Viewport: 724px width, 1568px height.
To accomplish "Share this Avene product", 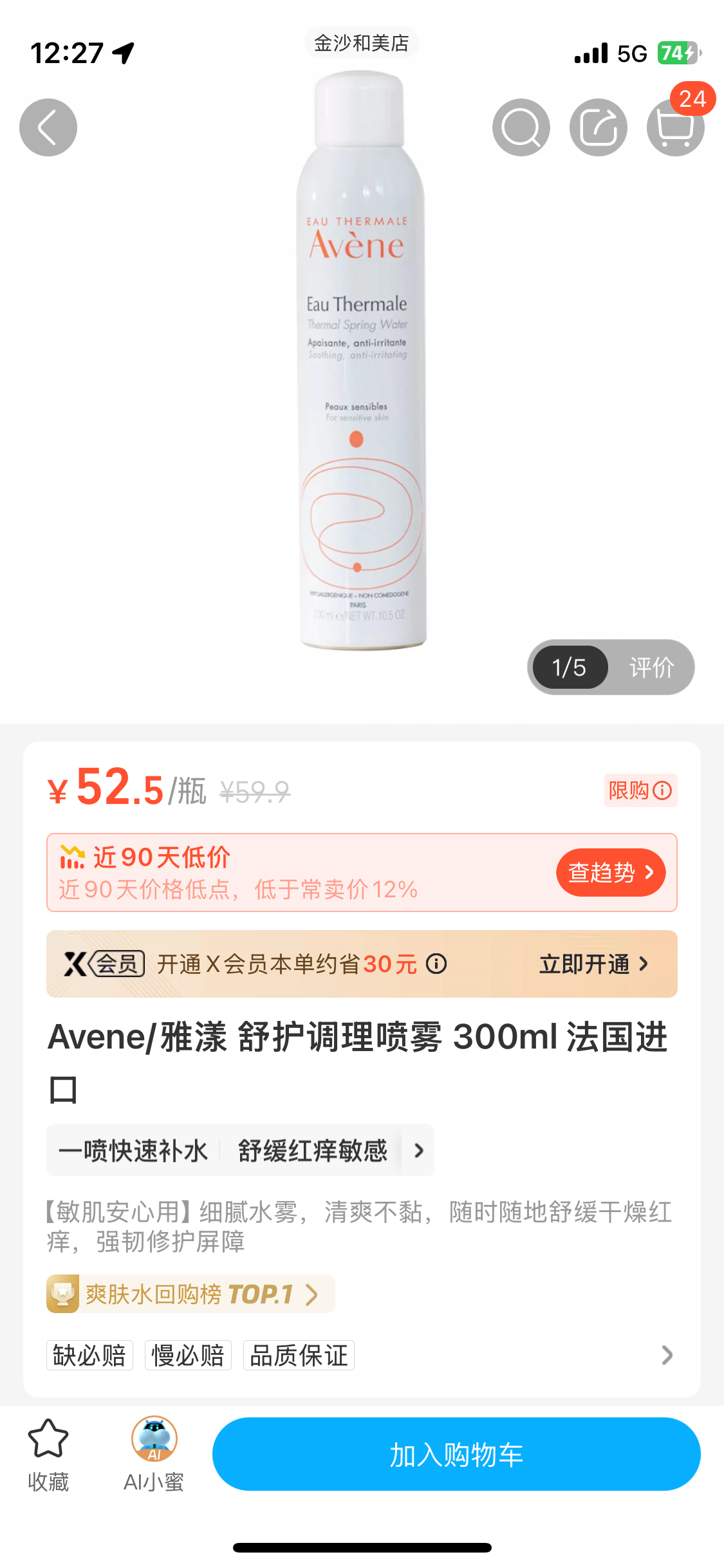I will 599,127.
